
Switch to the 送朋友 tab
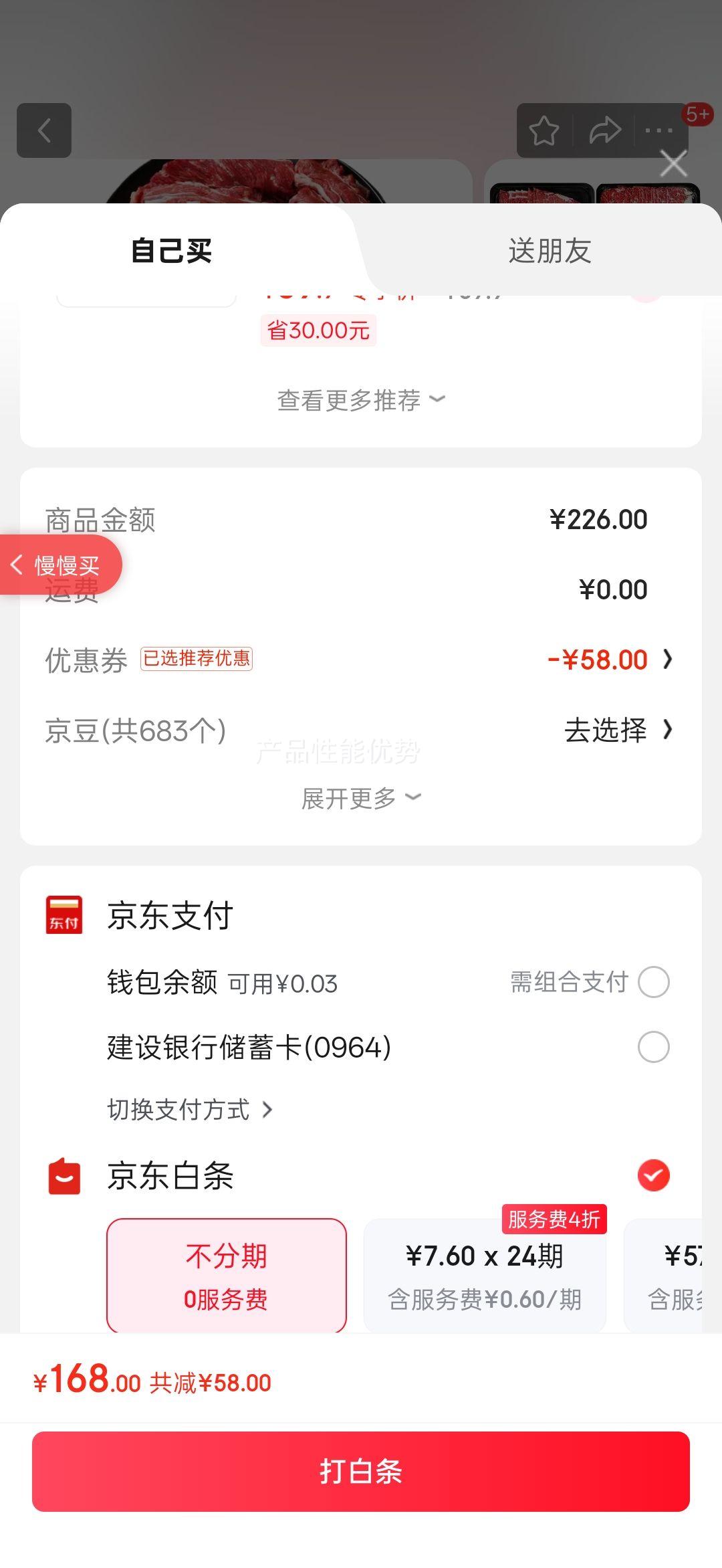550,251
